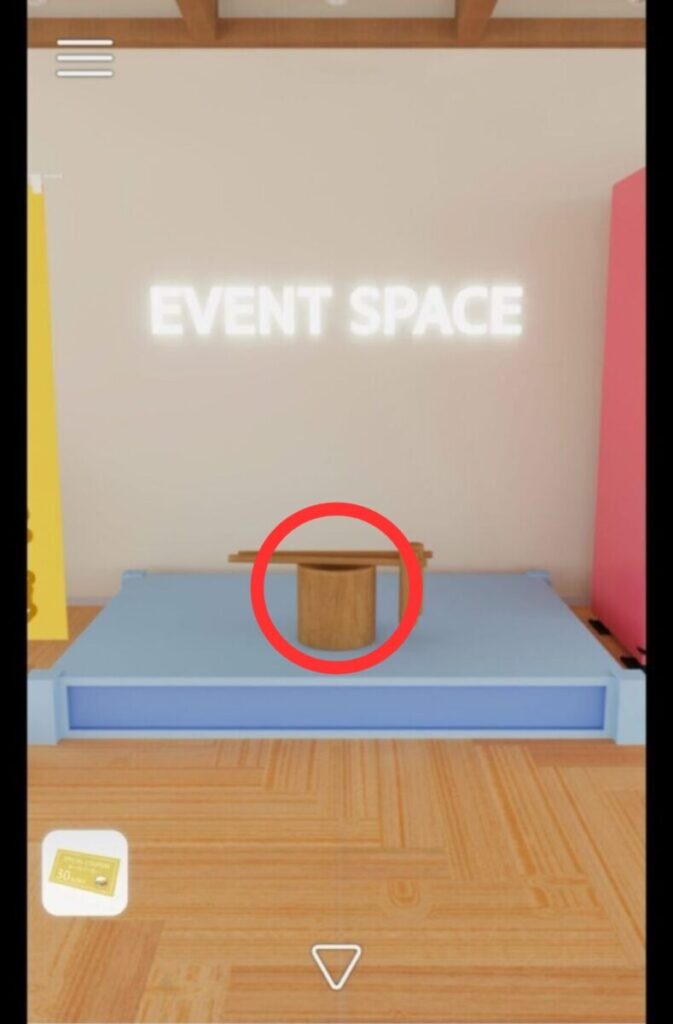
Task: Select the yellow coupon inventory item
Action: tap(85, 872)
